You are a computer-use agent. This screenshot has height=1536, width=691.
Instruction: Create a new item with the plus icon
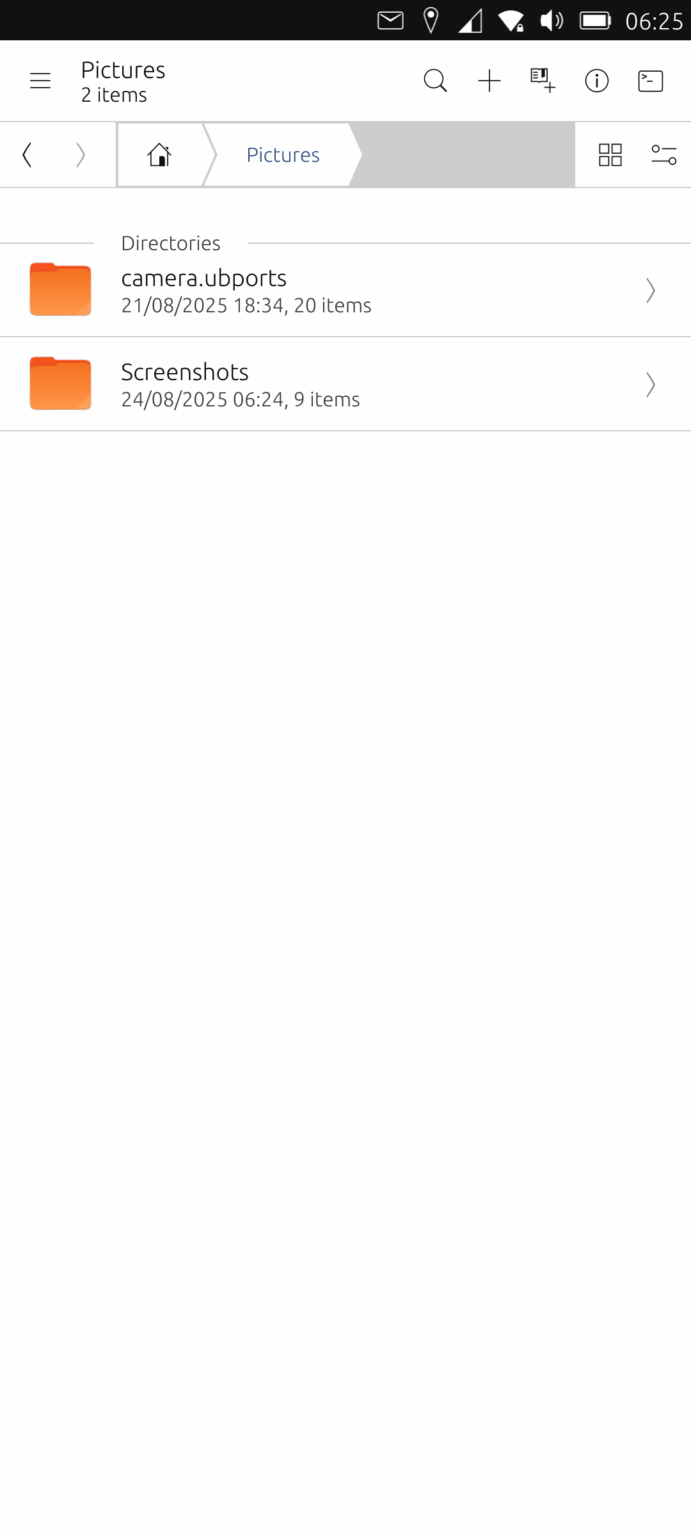tap(489, 81)
